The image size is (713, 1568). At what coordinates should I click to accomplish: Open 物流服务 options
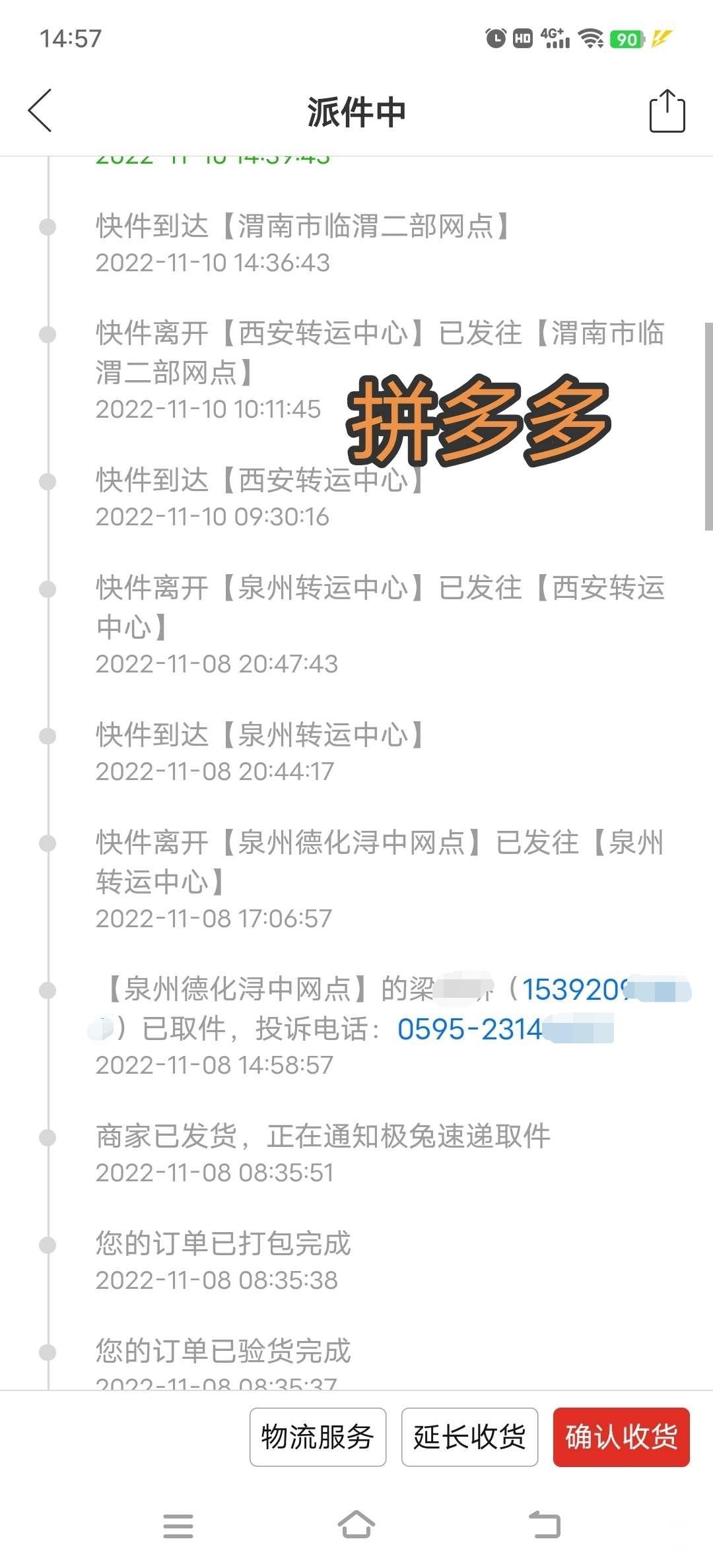[x=318, y=1437]
